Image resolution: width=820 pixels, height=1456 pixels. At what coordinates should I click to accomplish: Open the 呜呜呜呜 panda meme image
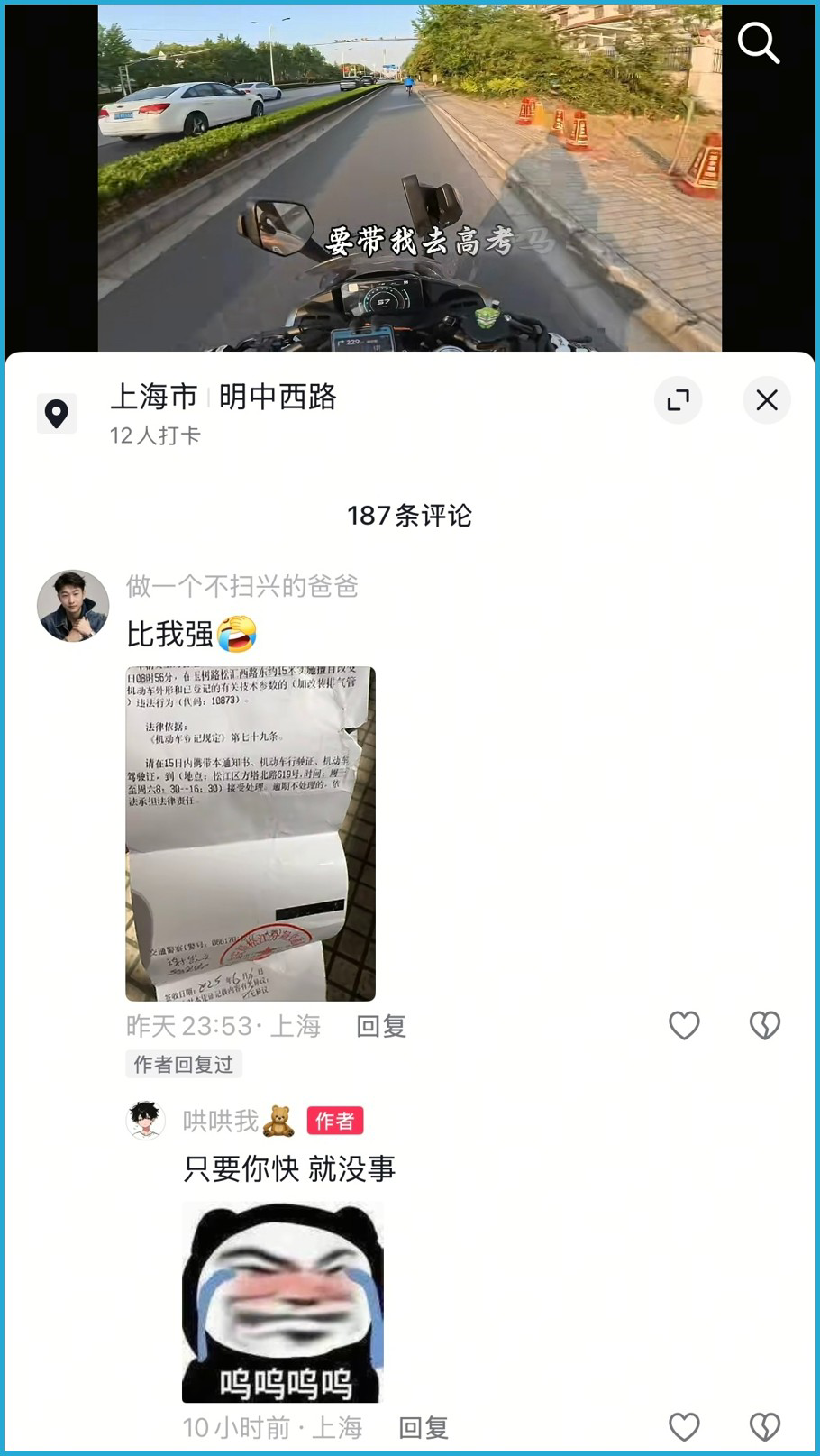point(283,1302)
